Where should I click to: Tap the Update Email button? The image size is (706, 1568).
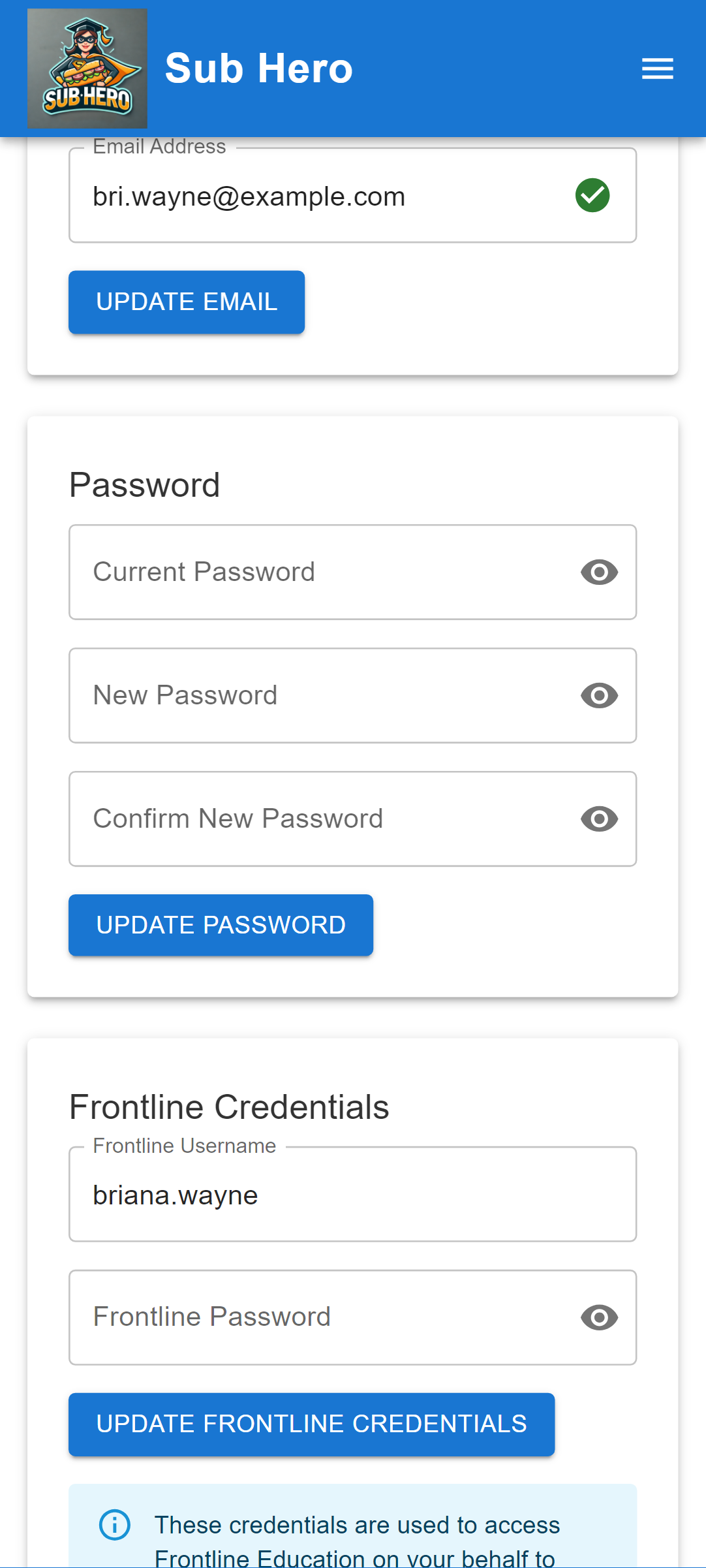point(187,302)
